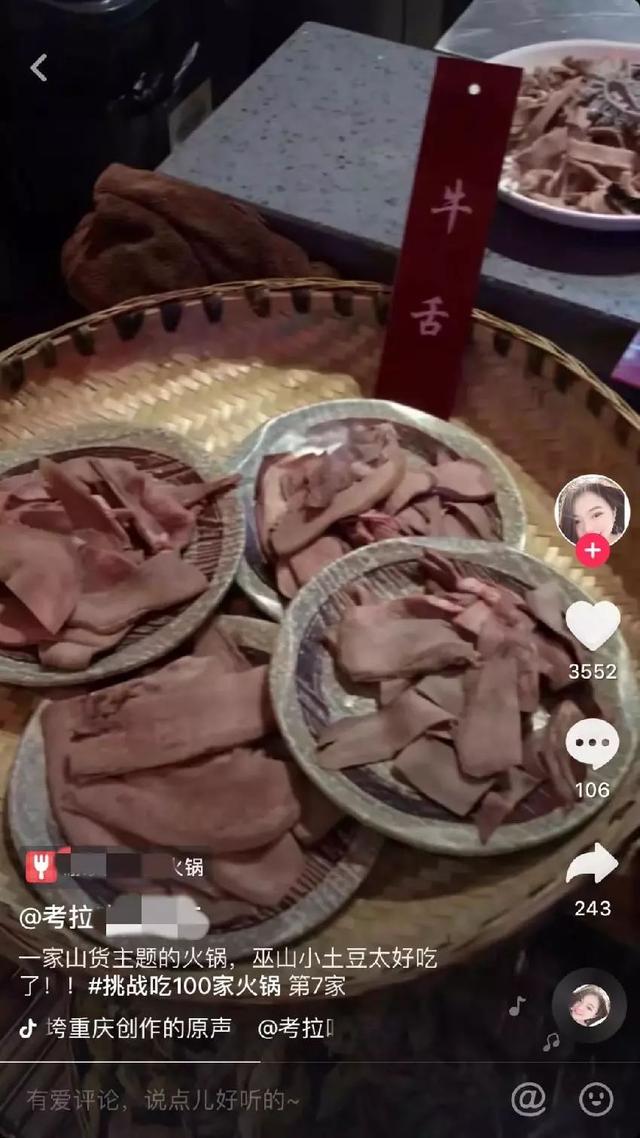Screen dimensions: 640x1138
Task: Open the hot pot restaurant location tag
Action: point(115,867)
